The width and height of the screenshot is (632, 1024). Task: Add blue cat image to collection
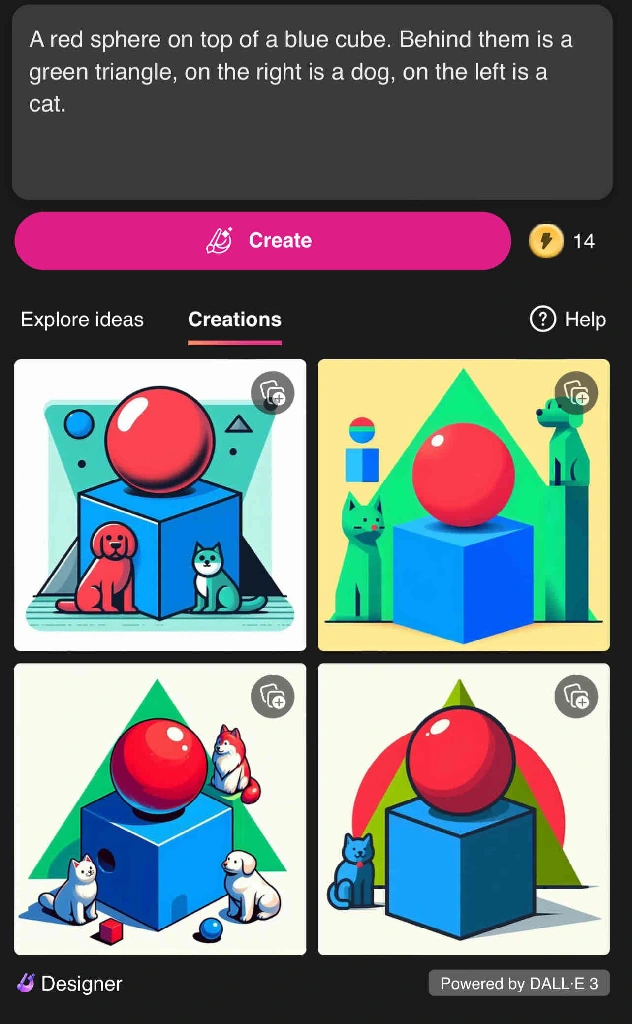tap(576, 696)
